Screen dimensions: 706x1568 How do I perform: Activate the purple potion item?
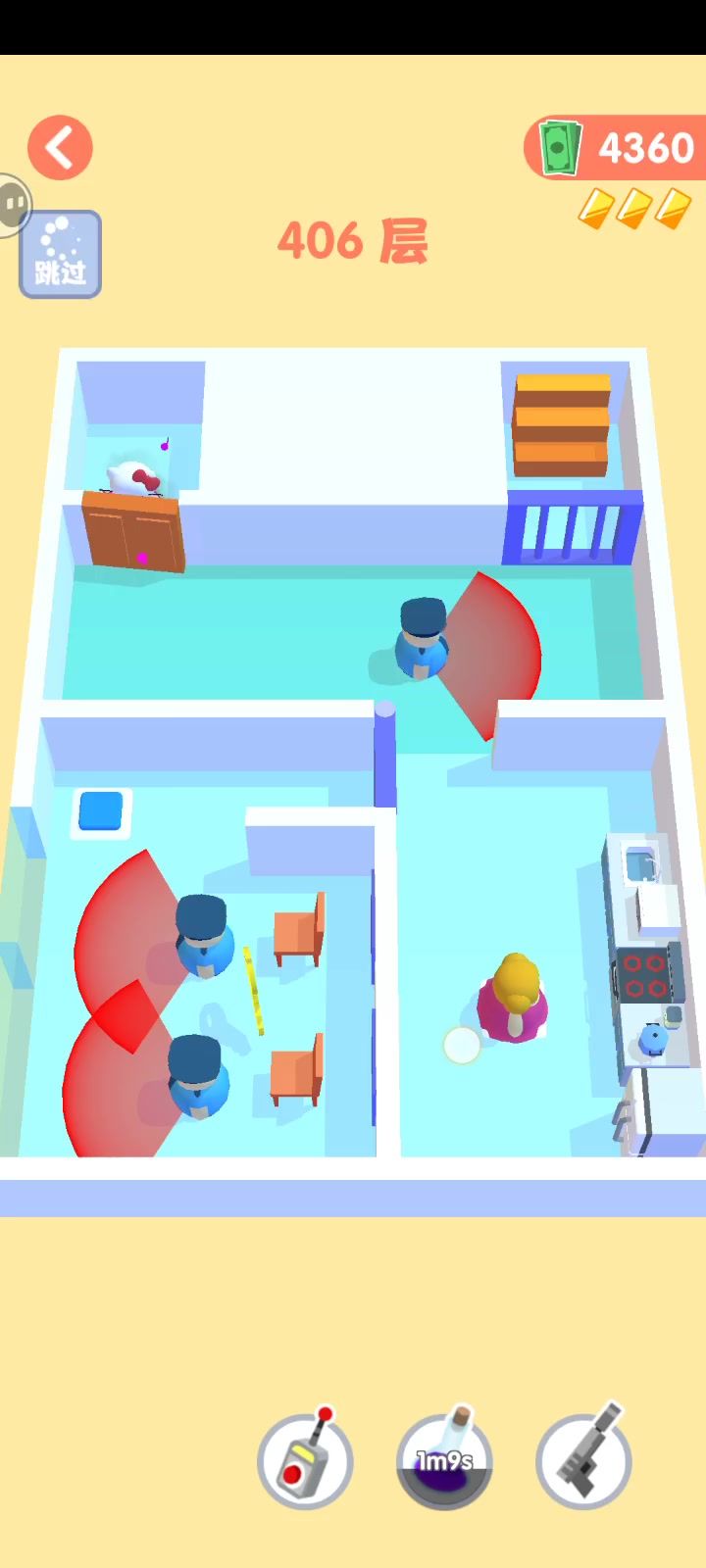(x=444, y=1461)
